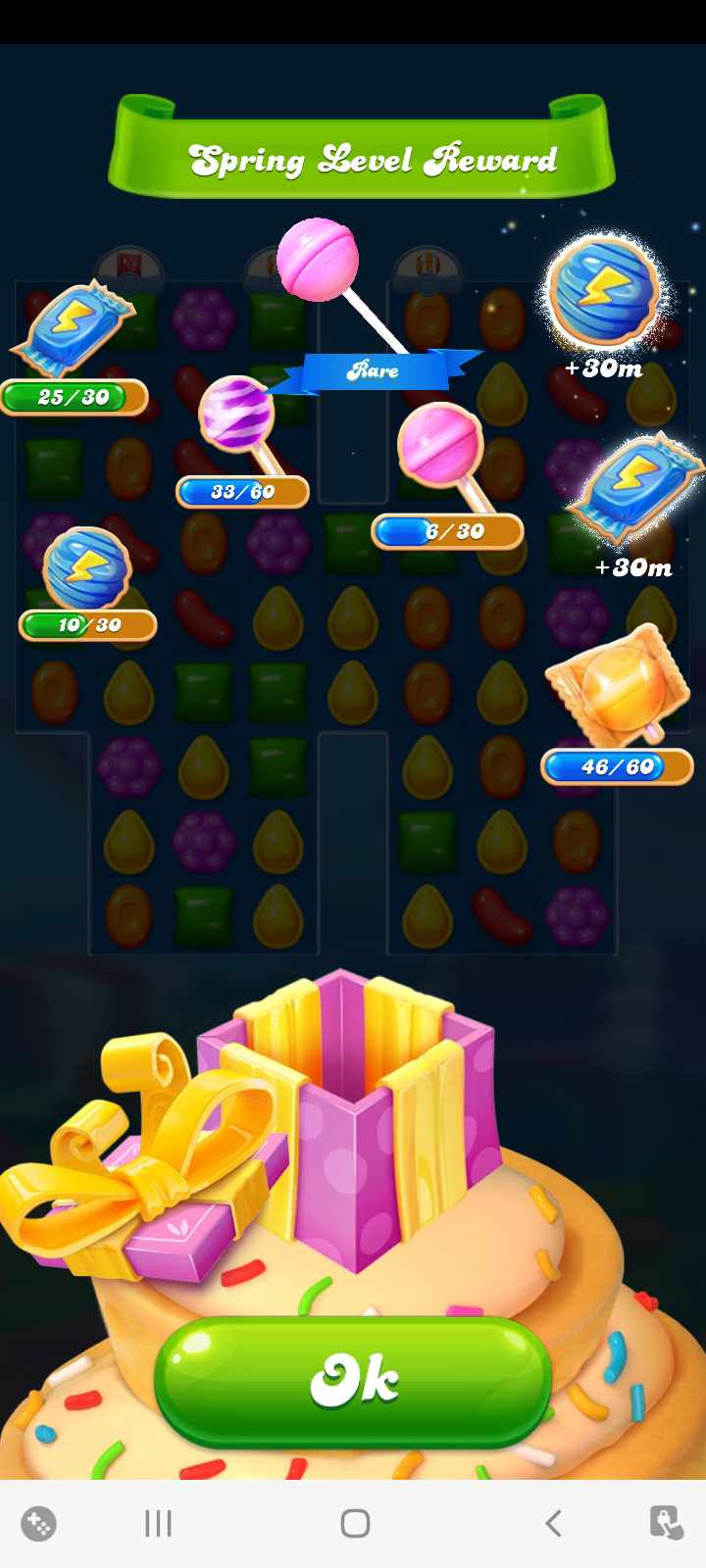Go to the home screen
The image size is (706, 1568).
[x=355, y=1523]
